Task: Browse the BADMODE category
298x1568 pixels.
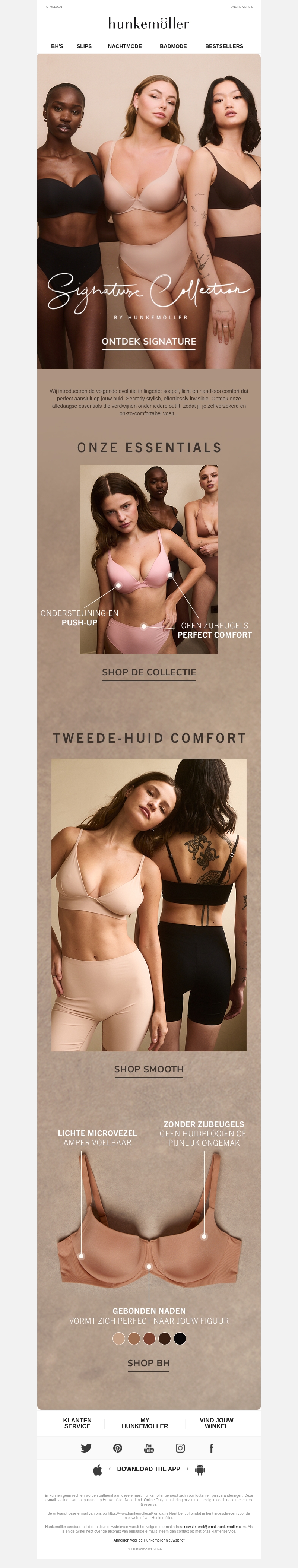Action: coord(173,46)
